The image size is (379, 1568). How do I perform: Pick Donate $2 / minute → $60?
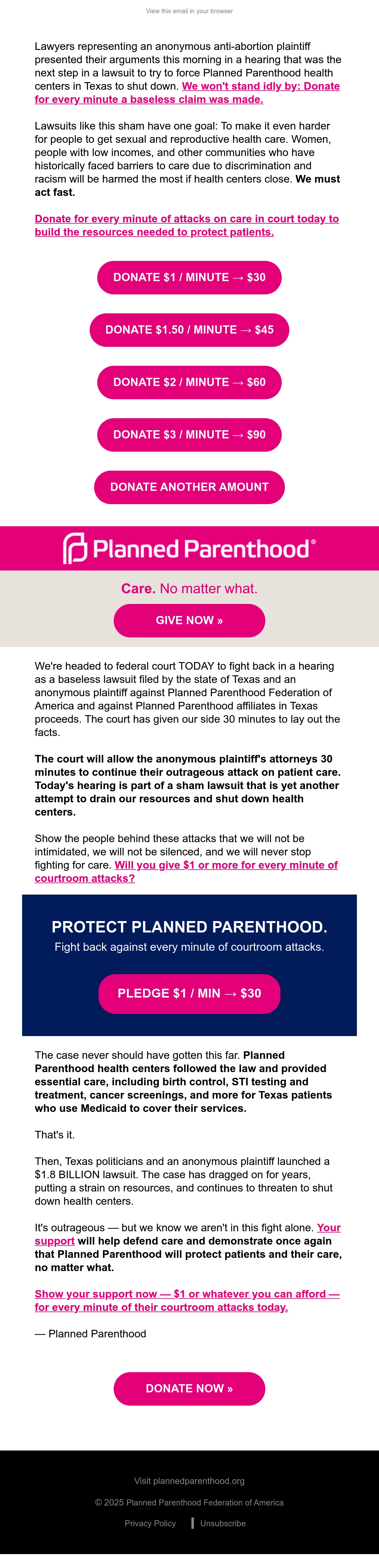pos(189,382)
